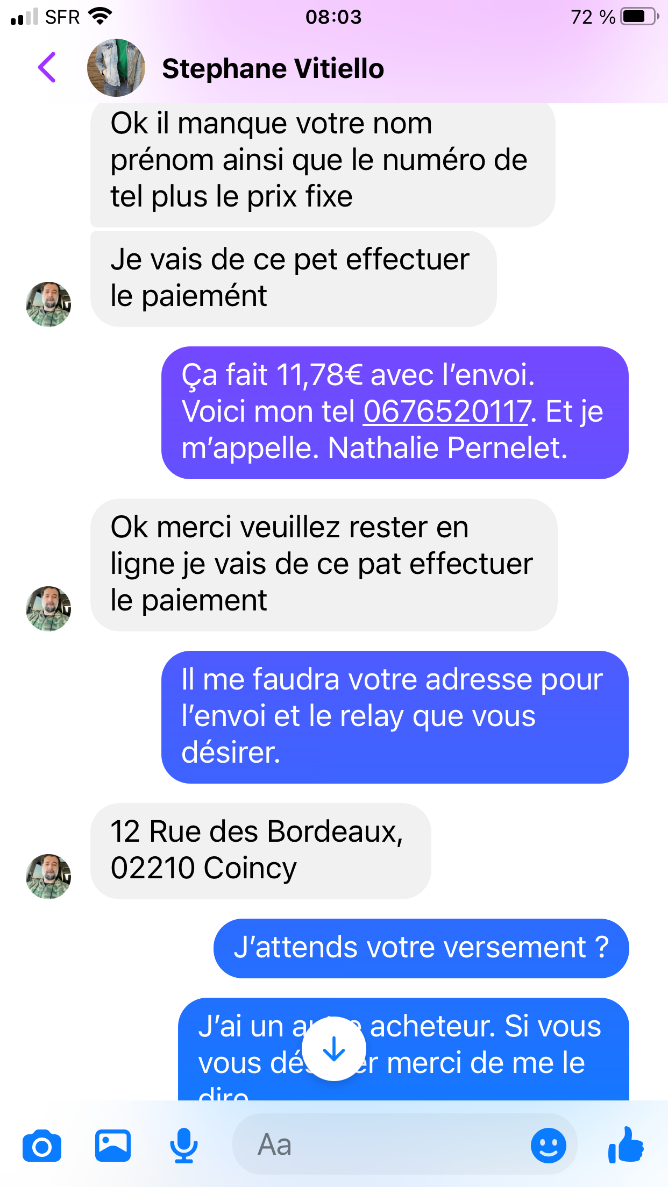The width and height of the screenshot is (668, 1187).
Task: Send a thumbs-up like
Action: coord(626,1145)
